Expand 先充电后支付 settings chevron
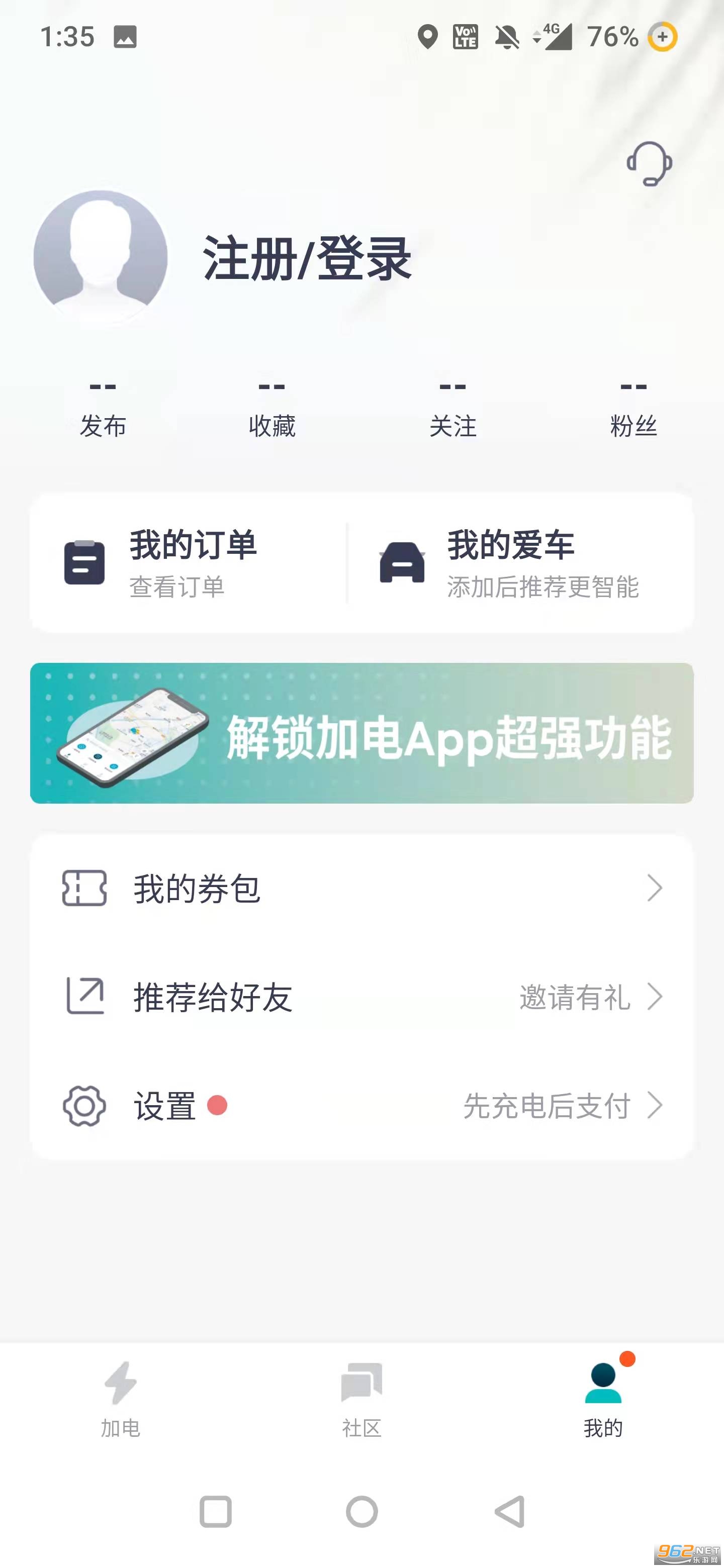This screenshot has width=724, height=1568. [x=656, y=1107]
